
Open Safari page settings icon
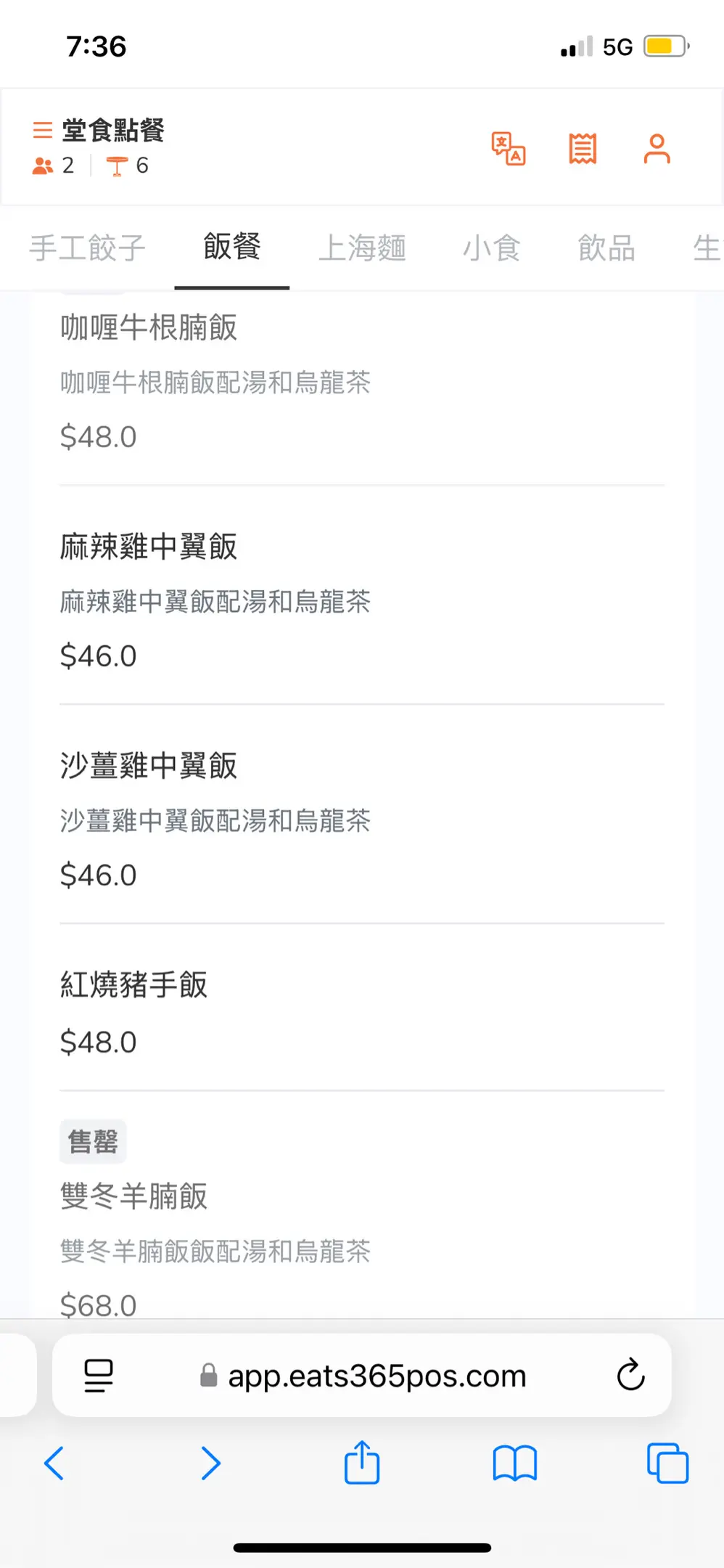click(x=99, y=1375)
